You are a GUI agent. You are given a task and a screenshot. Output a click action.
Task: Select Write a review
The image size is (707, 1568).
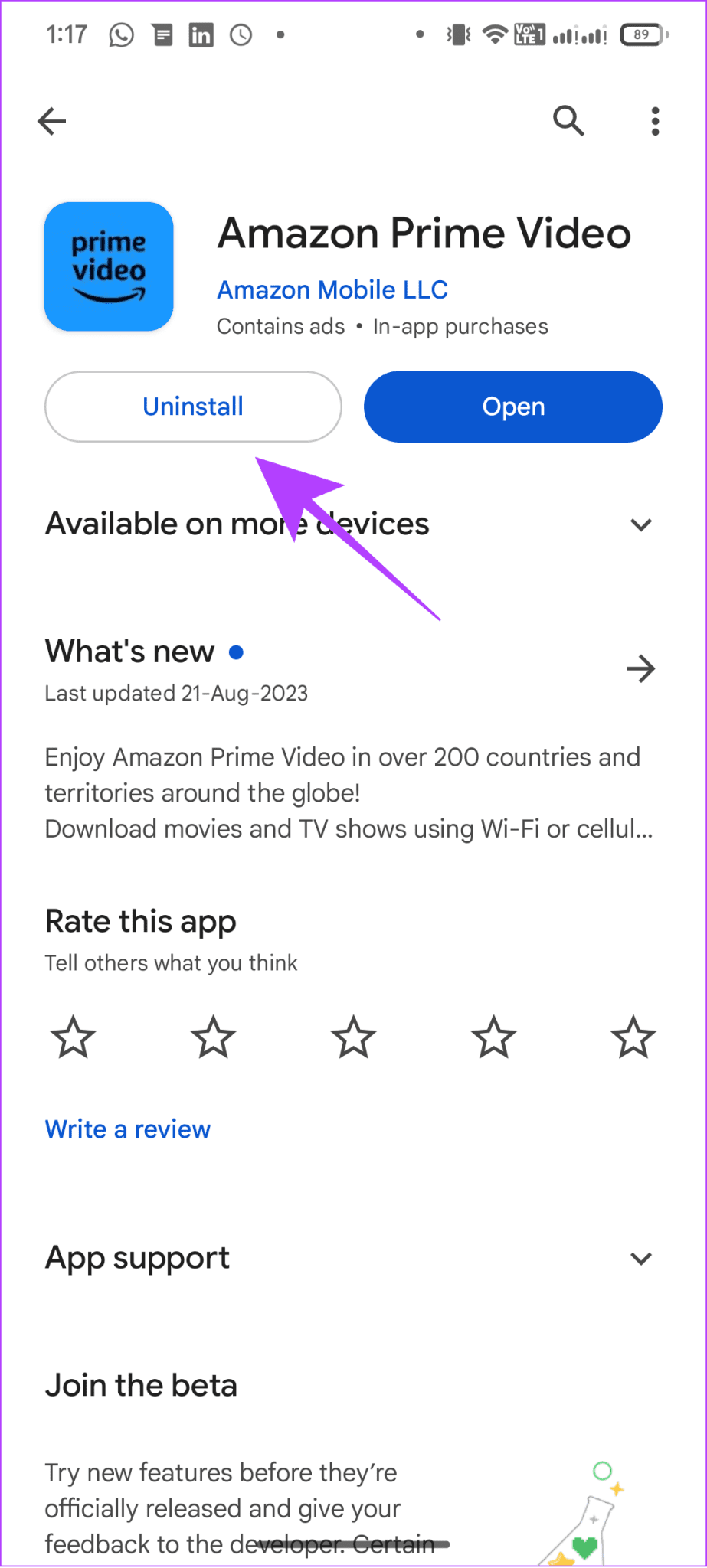[127, 1129]
